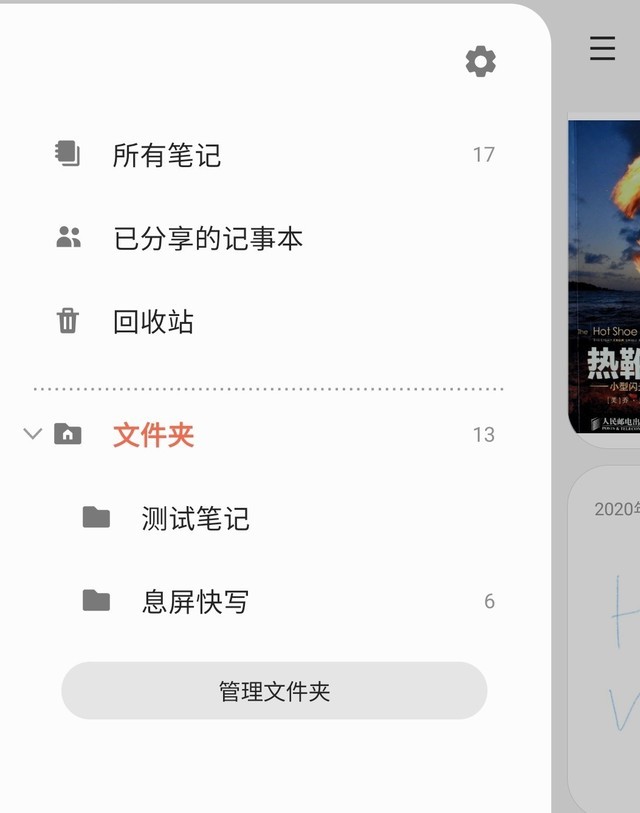Image resolution: width=640 pixels, height=813 pixels.
Task: Collapse the 文件夹 folder list chevron
Action: (x=32, y=434)
